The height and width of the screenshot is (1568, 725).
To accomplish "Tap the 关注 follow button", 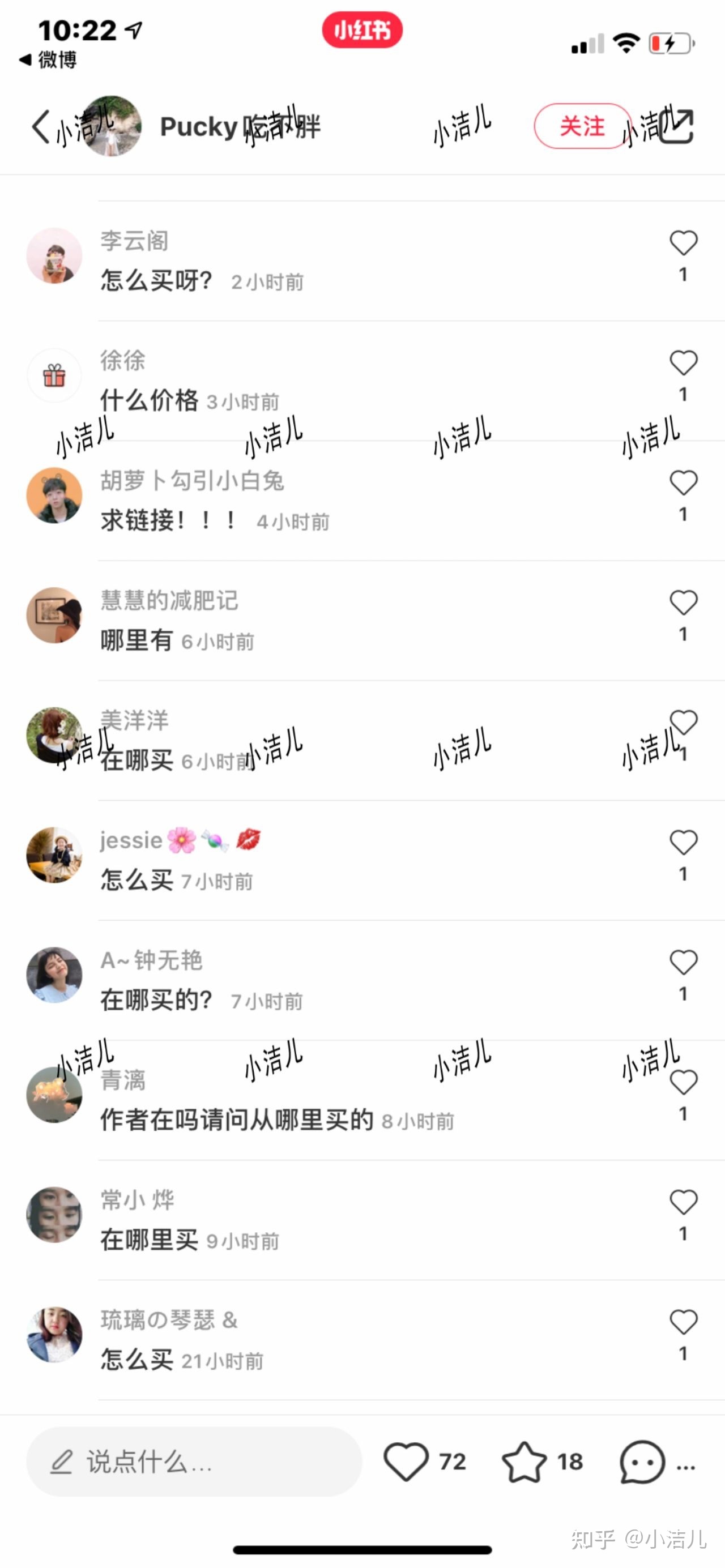I will [x=579, y=127].
